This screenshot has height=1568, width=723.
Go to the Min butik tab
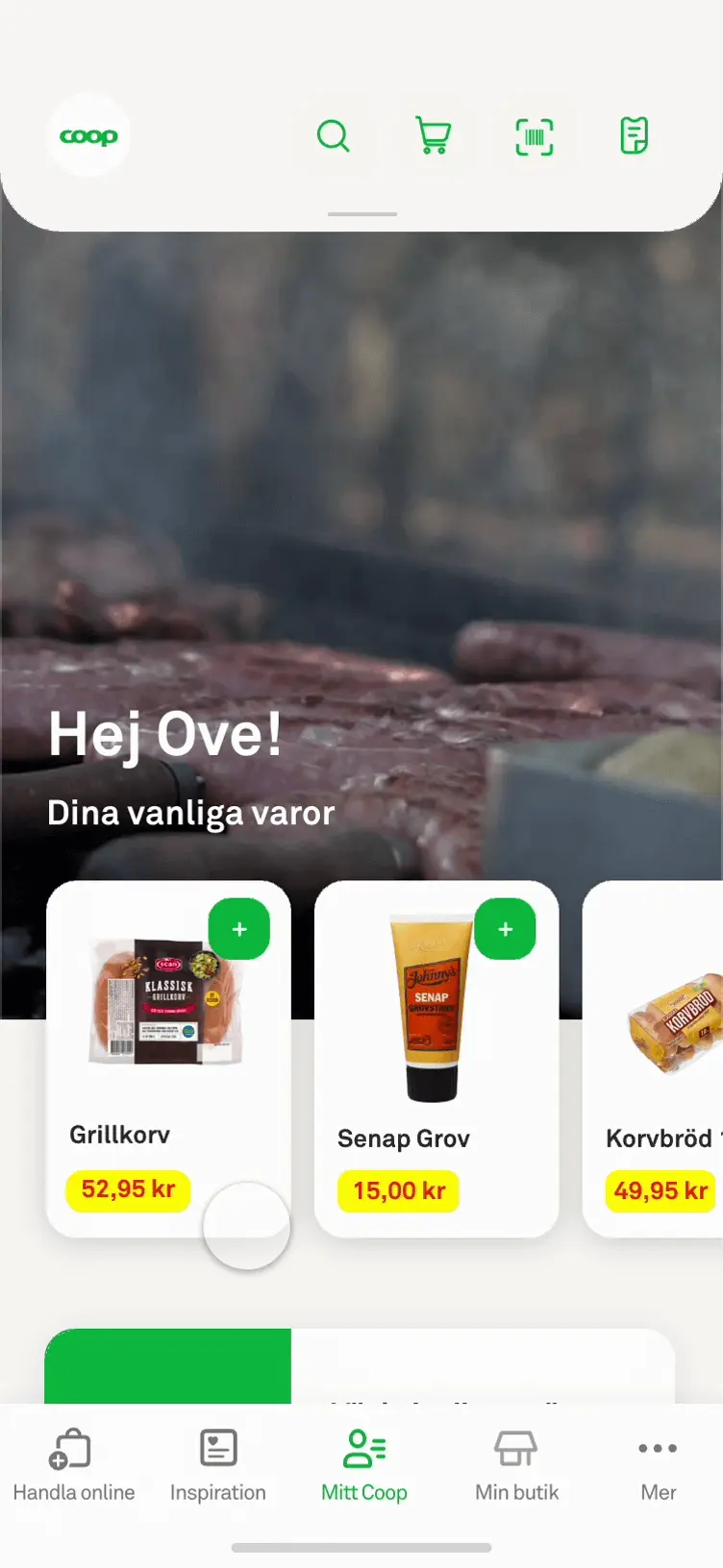click(x=516, y=1465)
